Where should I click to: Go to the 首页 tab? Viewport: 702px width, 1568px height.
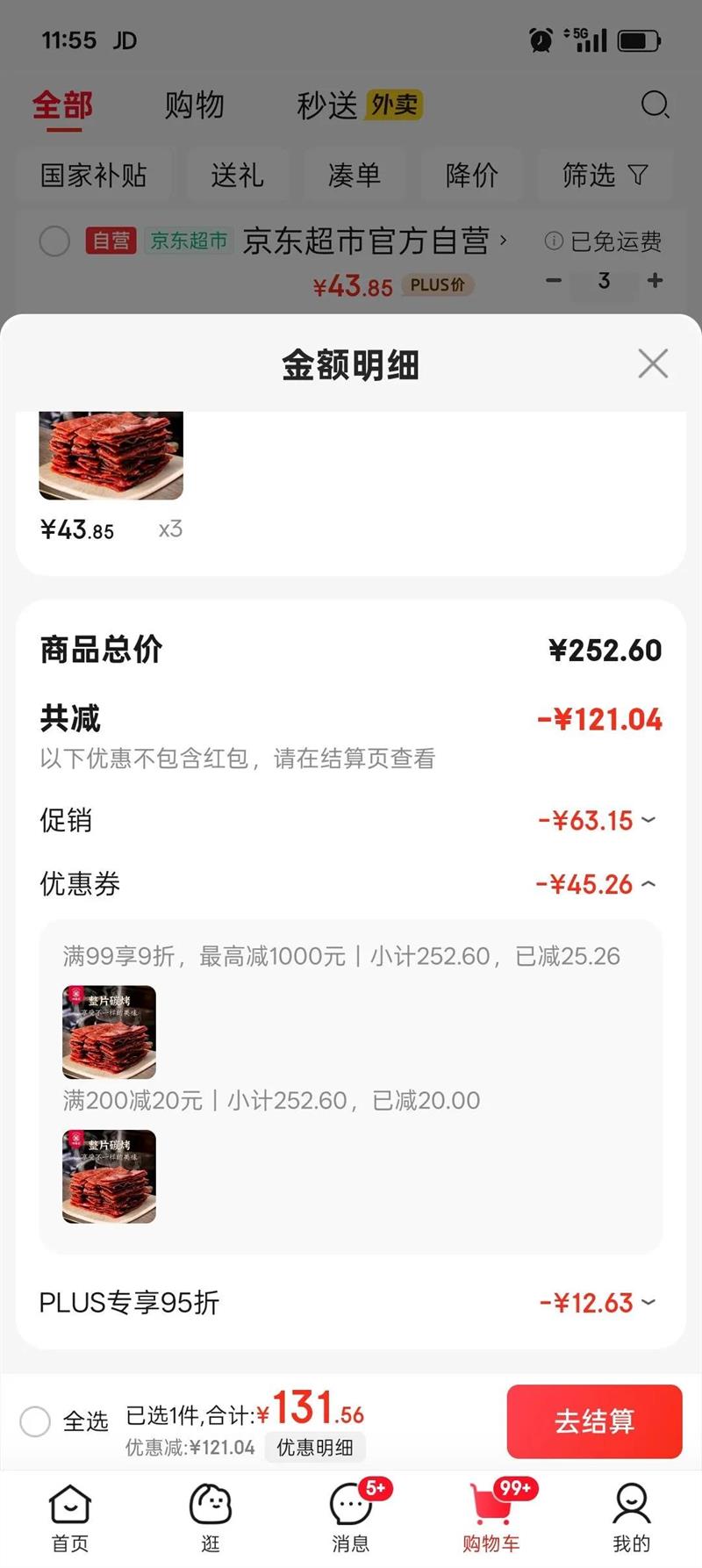pyautogui.click(x=70, y=1519)
